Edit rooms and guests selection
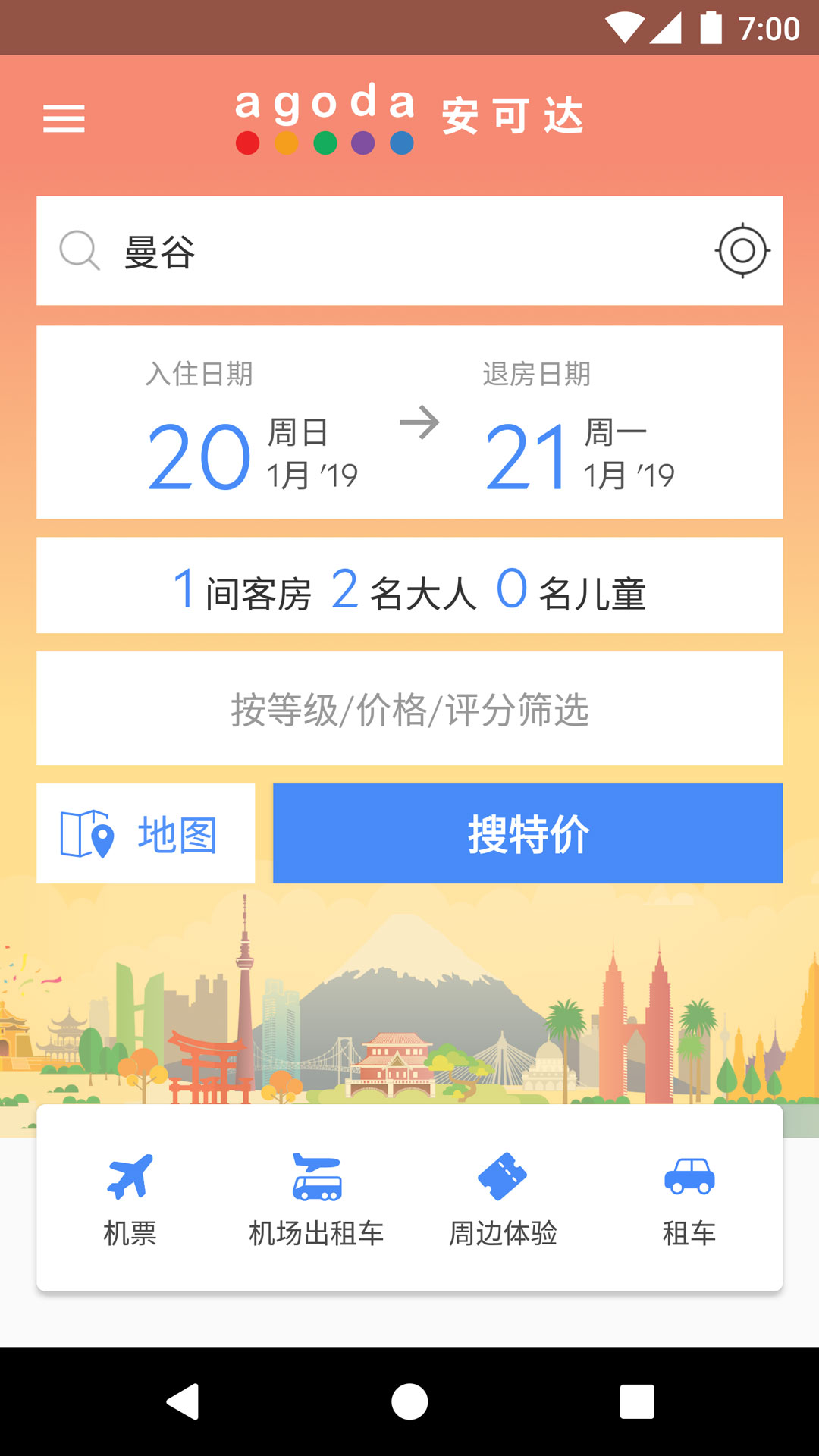819x1456 pixels. tap(409, 586)
